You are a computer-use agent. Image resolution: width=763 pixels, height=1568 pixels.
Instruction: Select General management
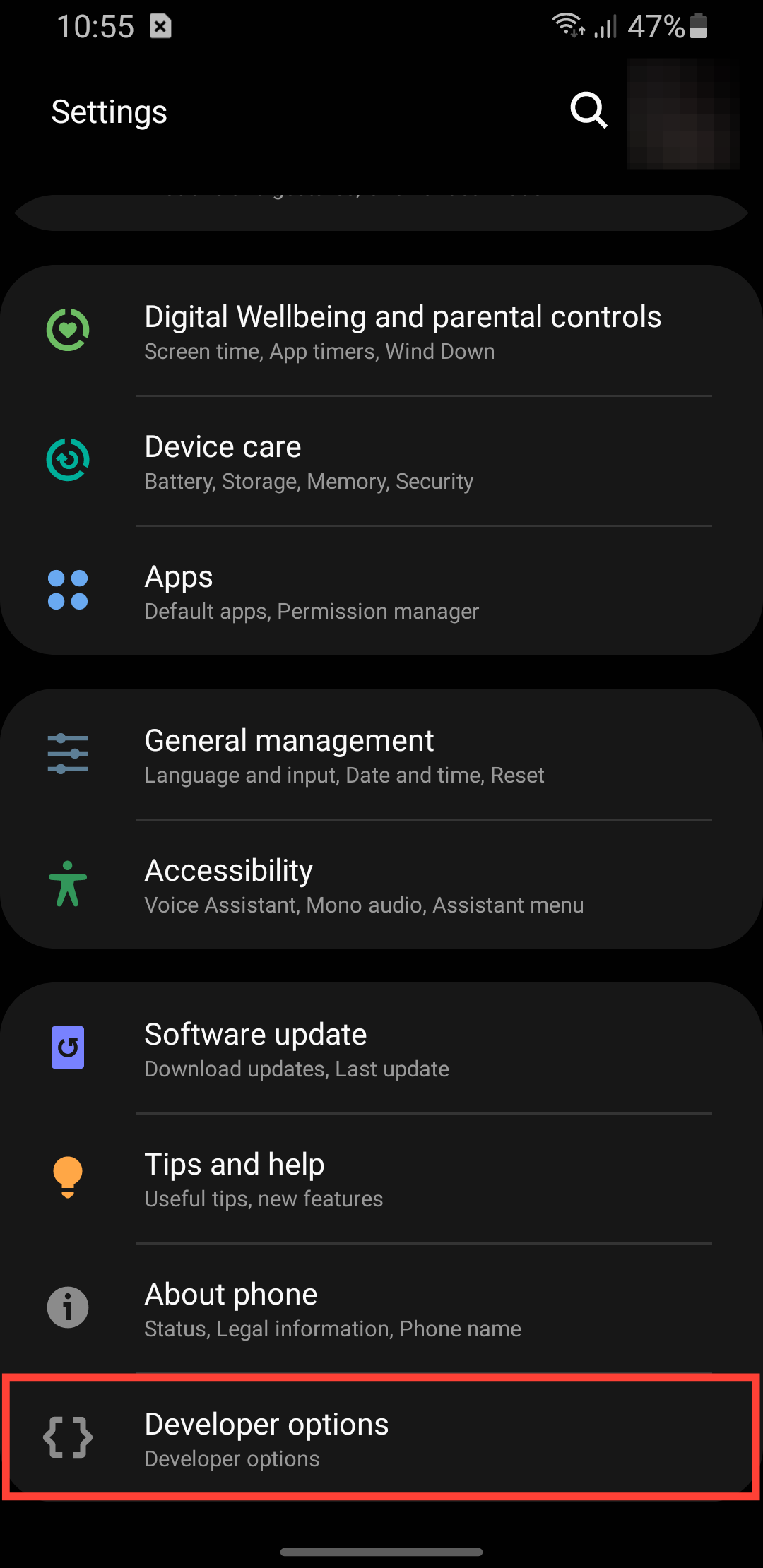click(x=381, y=754)
